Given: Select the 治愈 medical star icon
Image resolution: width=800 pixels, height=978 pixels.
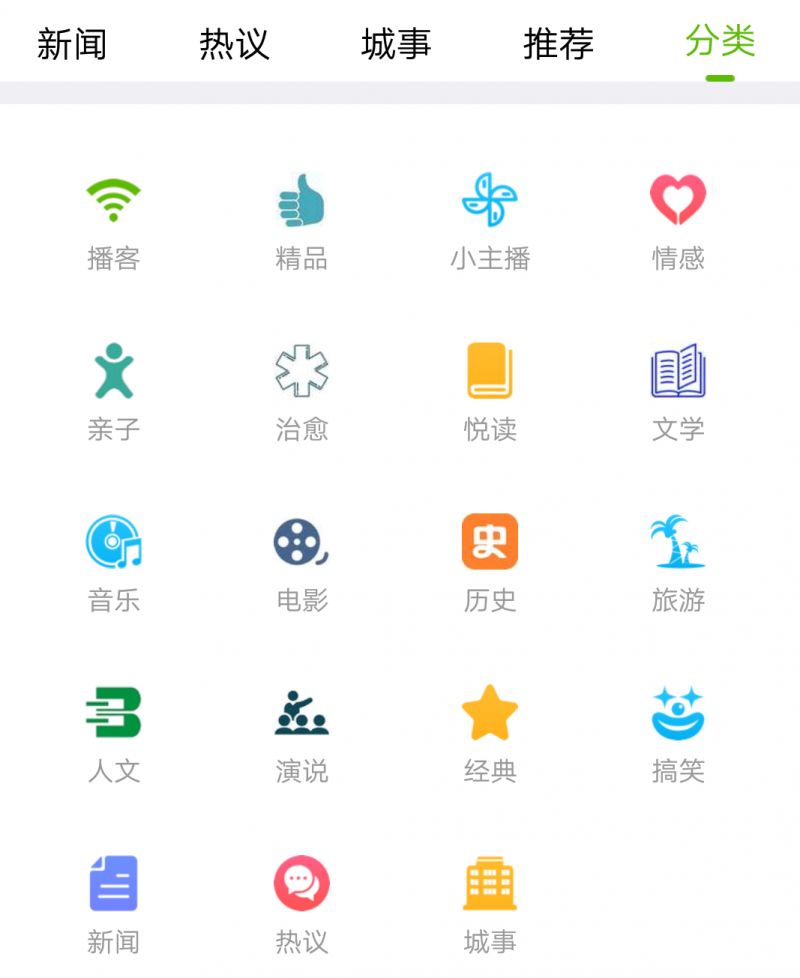Looking at the screenshot, I should pyautogui.click(x=301, y=372).
